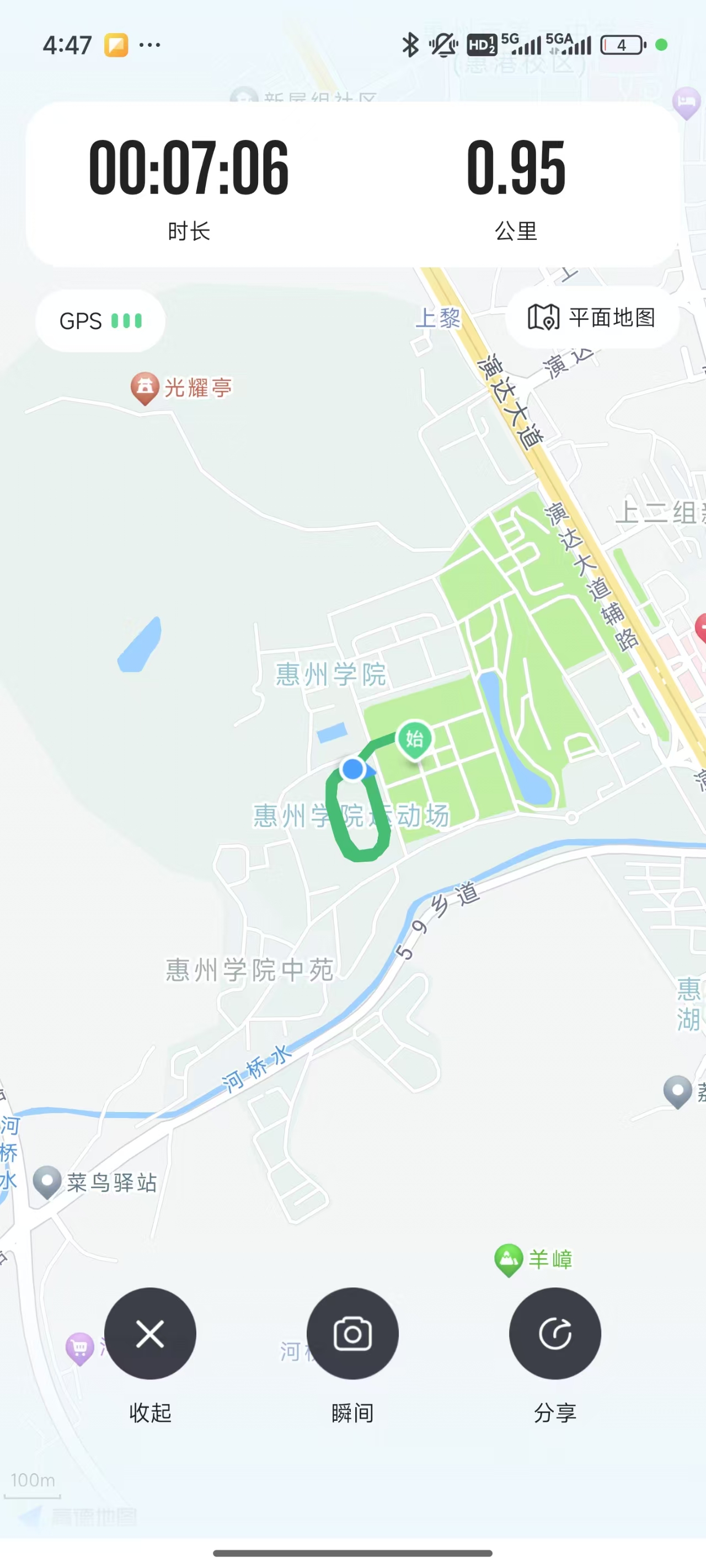Open the 瞬间 camera button

(x=352, y=1333)
